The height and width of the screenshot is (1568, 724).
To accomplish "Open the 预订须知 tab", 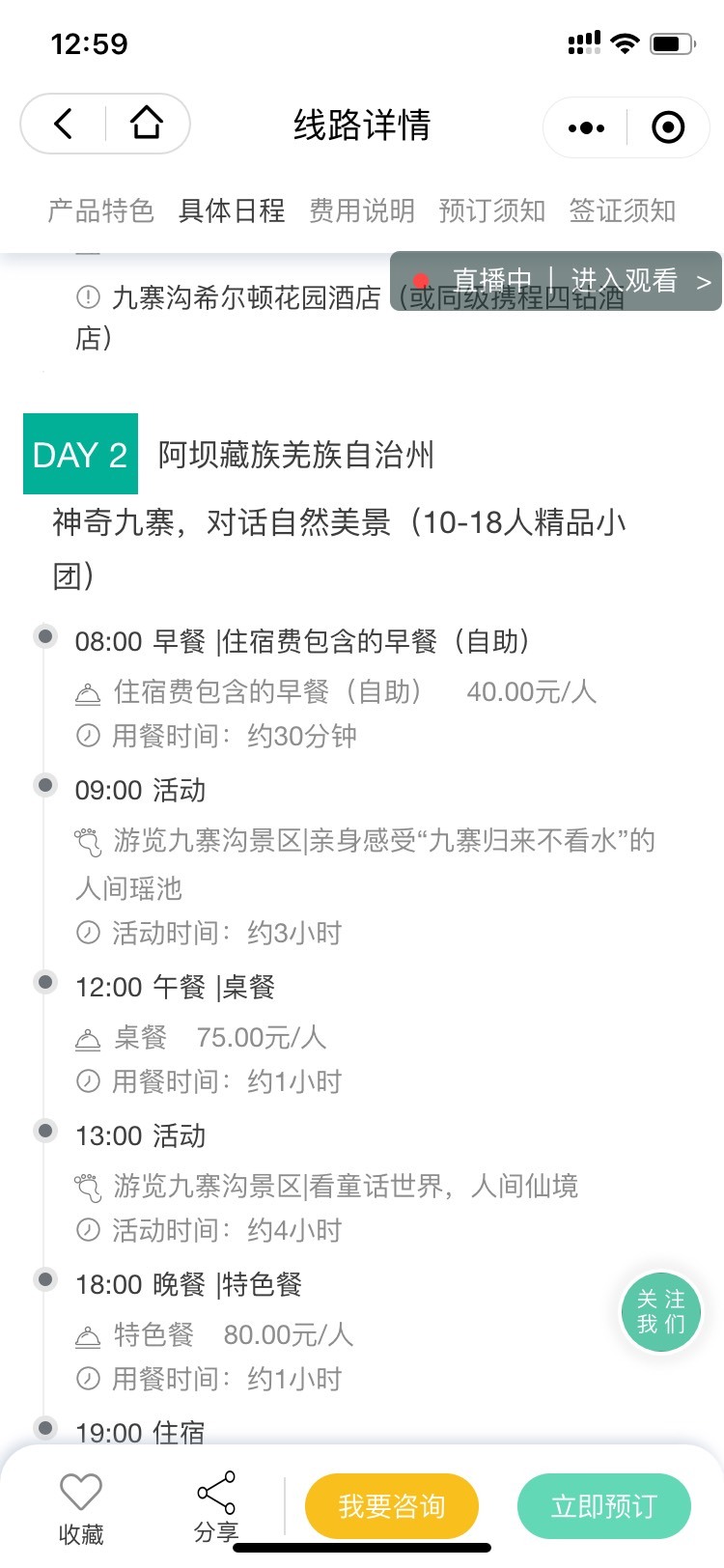I will point(492,210).
